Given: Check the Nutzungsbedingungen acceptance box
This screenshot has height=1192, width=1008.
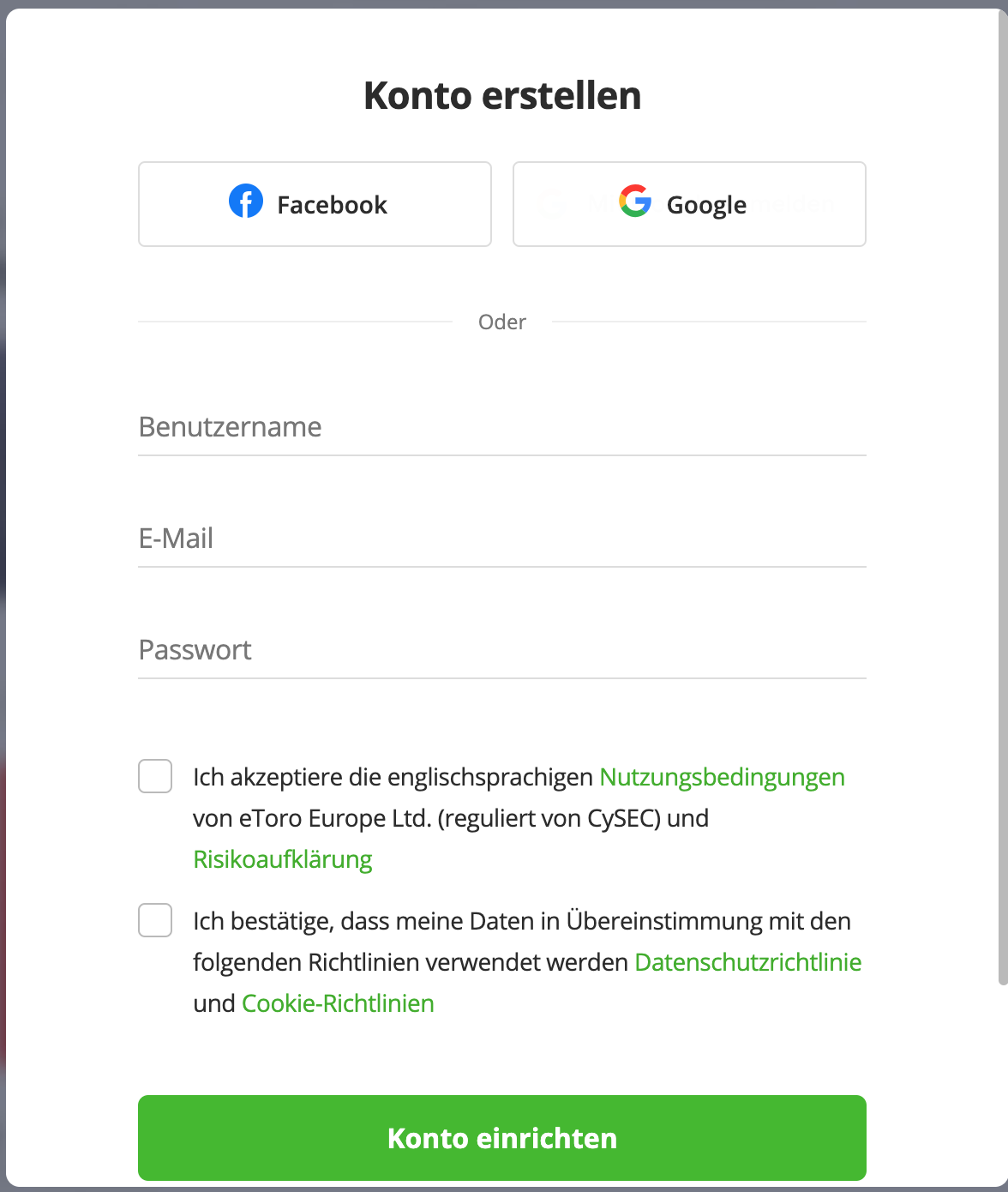Looking at the screenshot, I should pos(155,776).
